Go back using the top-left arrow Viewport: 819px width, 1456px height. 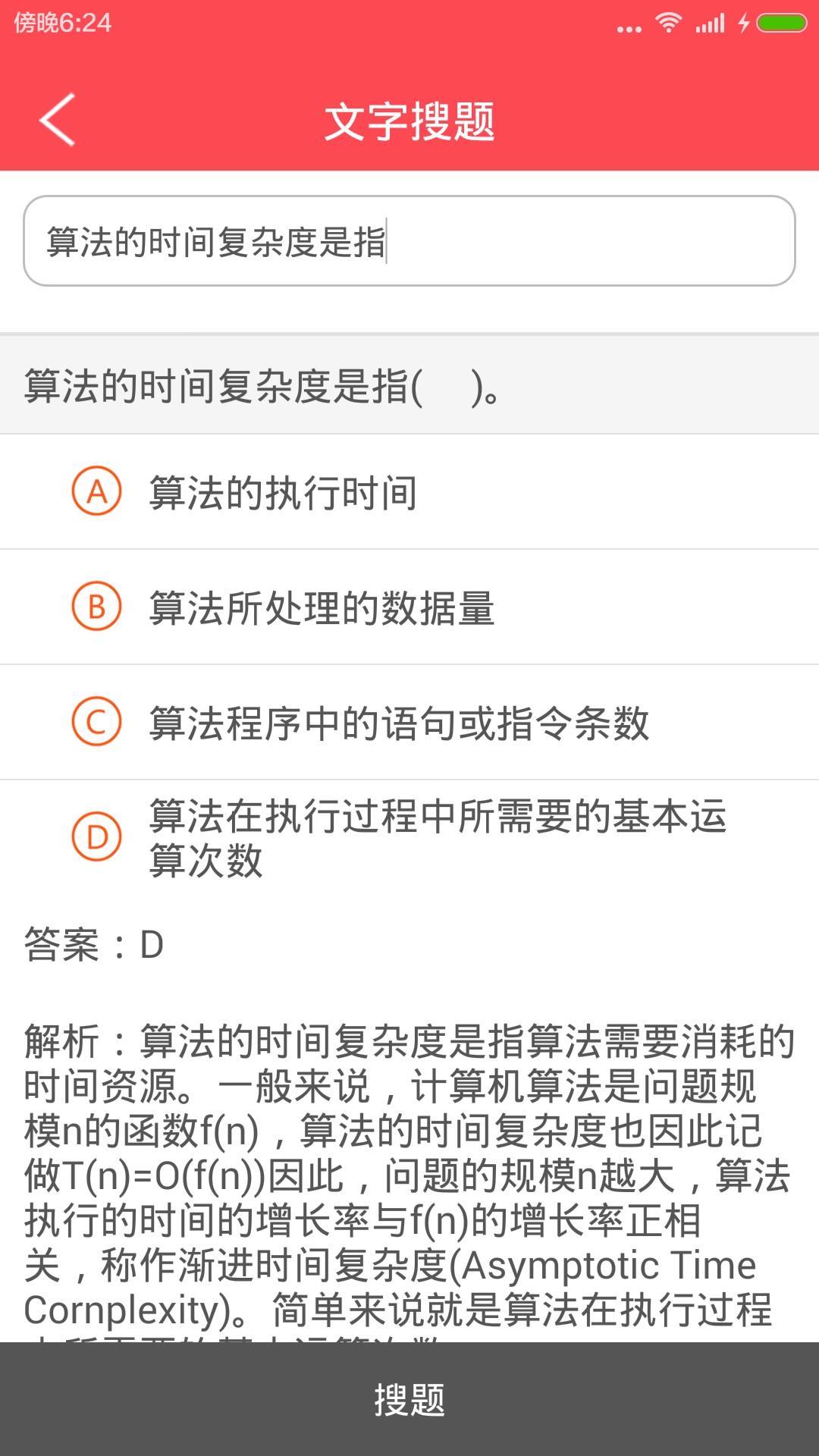pos(58,120)
